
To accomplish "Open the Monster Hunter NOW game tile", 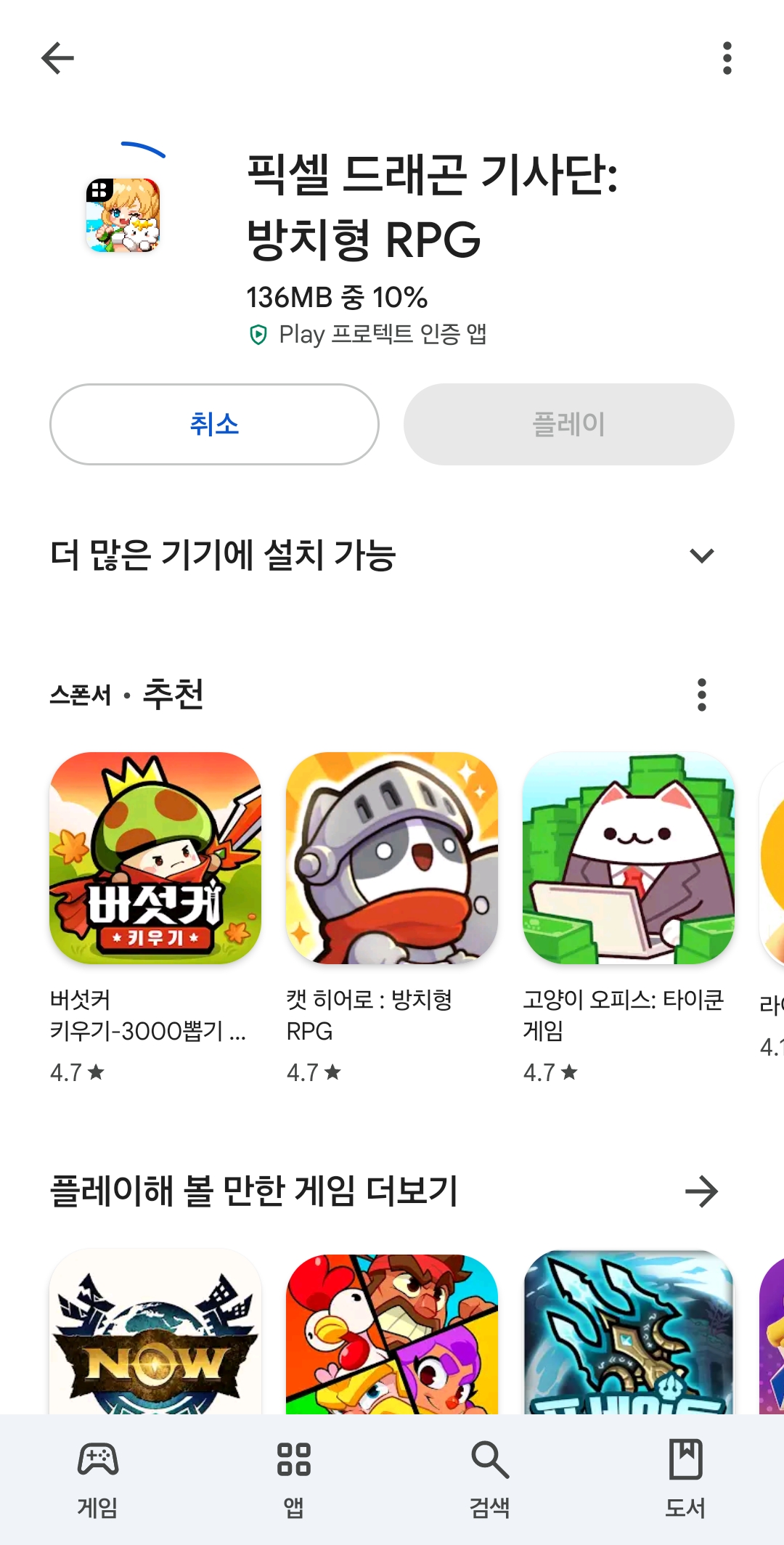I will (155, 1332).
